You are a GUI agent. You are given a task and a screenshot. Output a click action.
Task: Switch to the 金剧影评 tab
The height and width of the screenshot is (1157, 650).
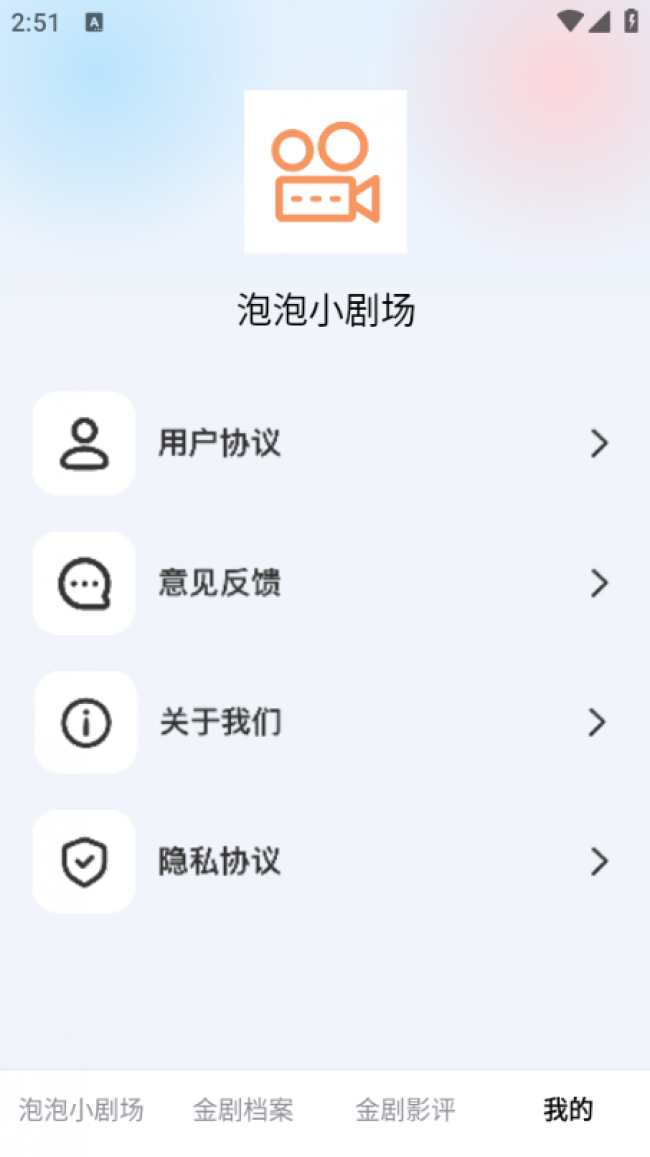click(x=405, y=1109)
